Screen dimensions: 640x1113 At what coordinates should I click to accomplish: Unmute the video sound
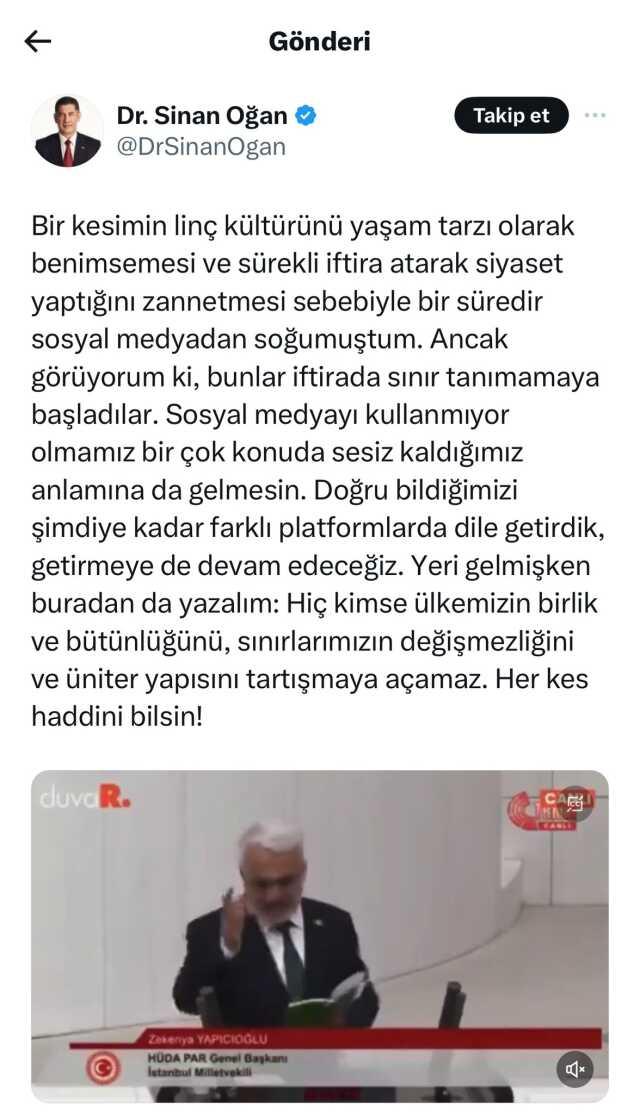[x=575, y=1070]
